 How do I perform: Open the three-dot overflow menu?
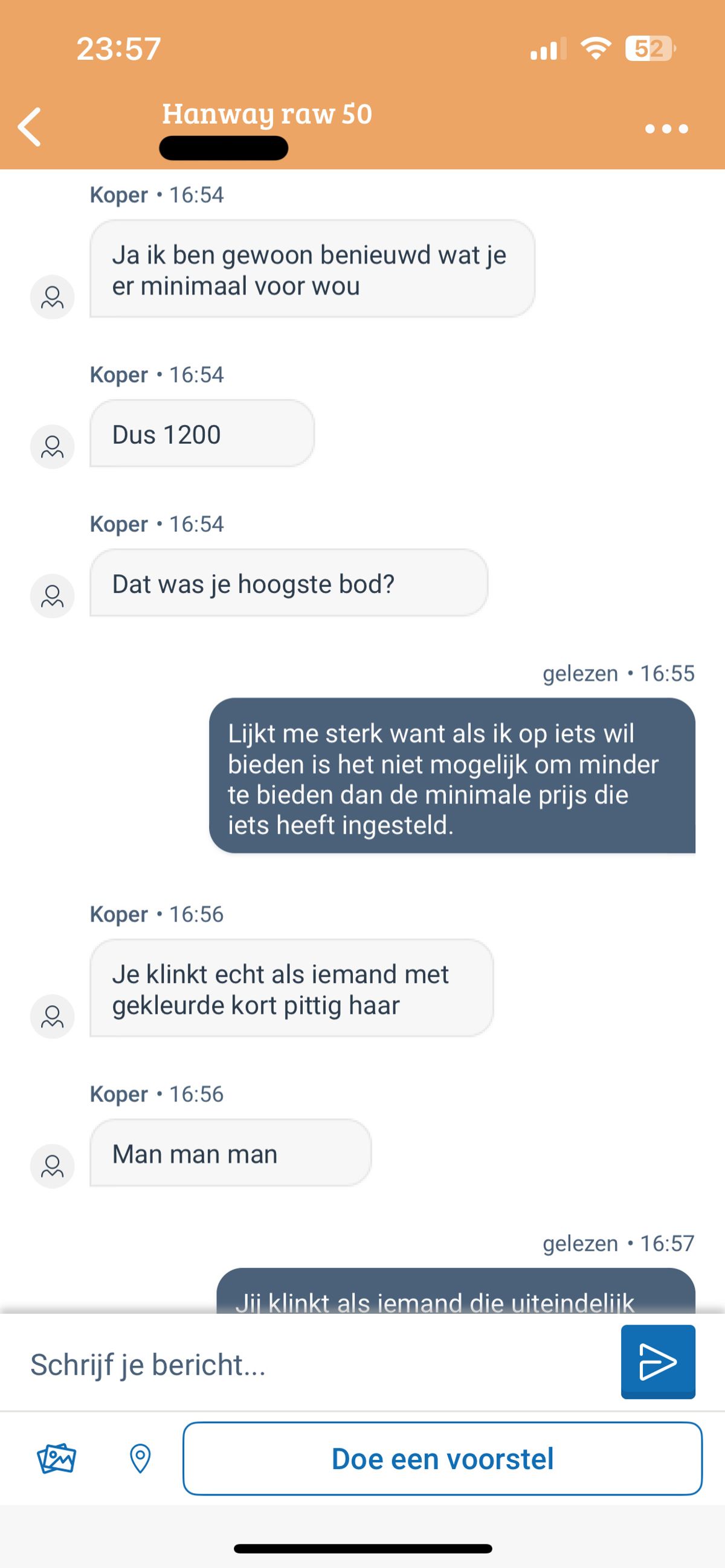pos(666,129)
